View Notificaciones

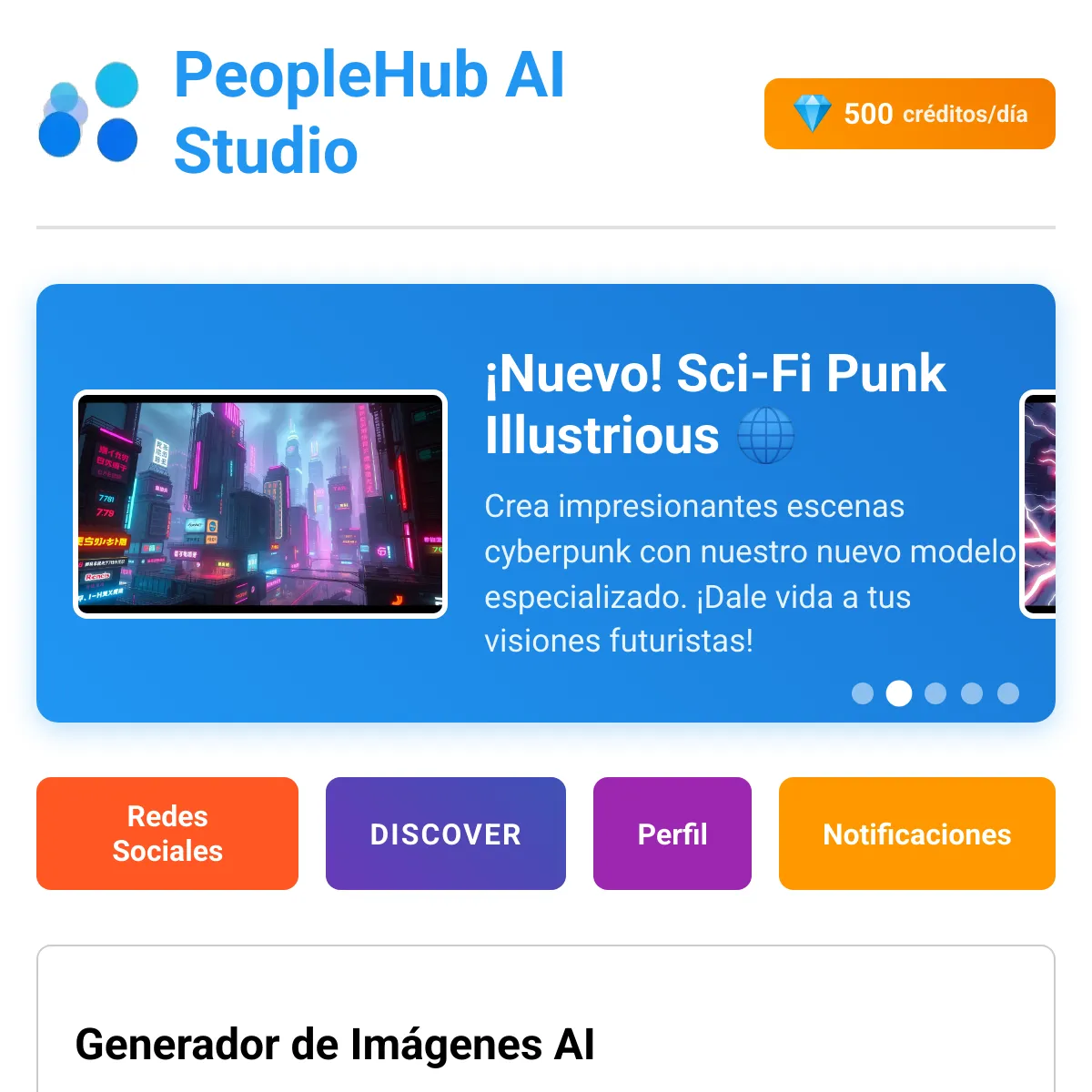click(916, 834)
